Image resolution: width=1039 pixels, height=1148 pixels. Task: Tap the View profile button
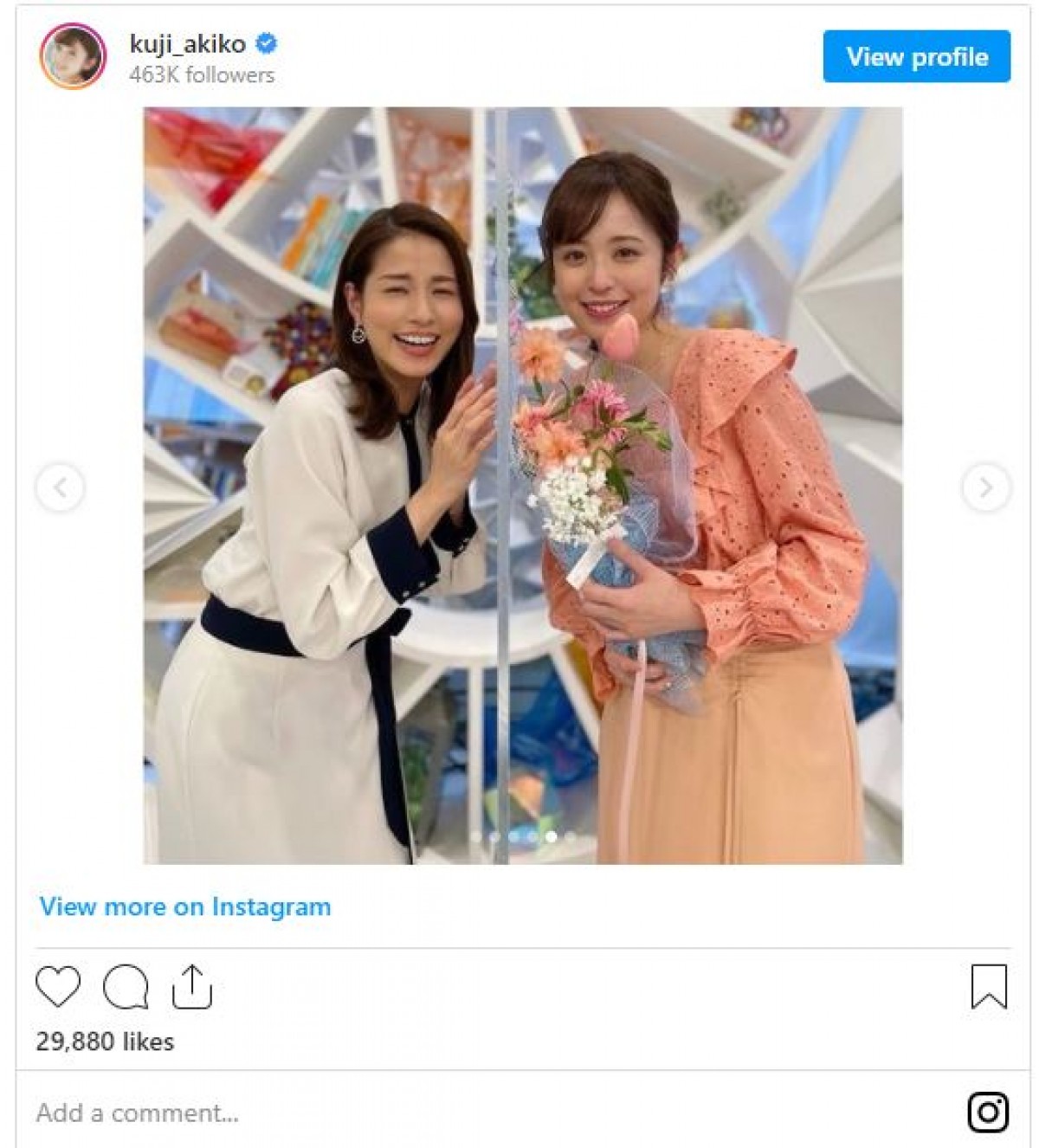(916, 57)
